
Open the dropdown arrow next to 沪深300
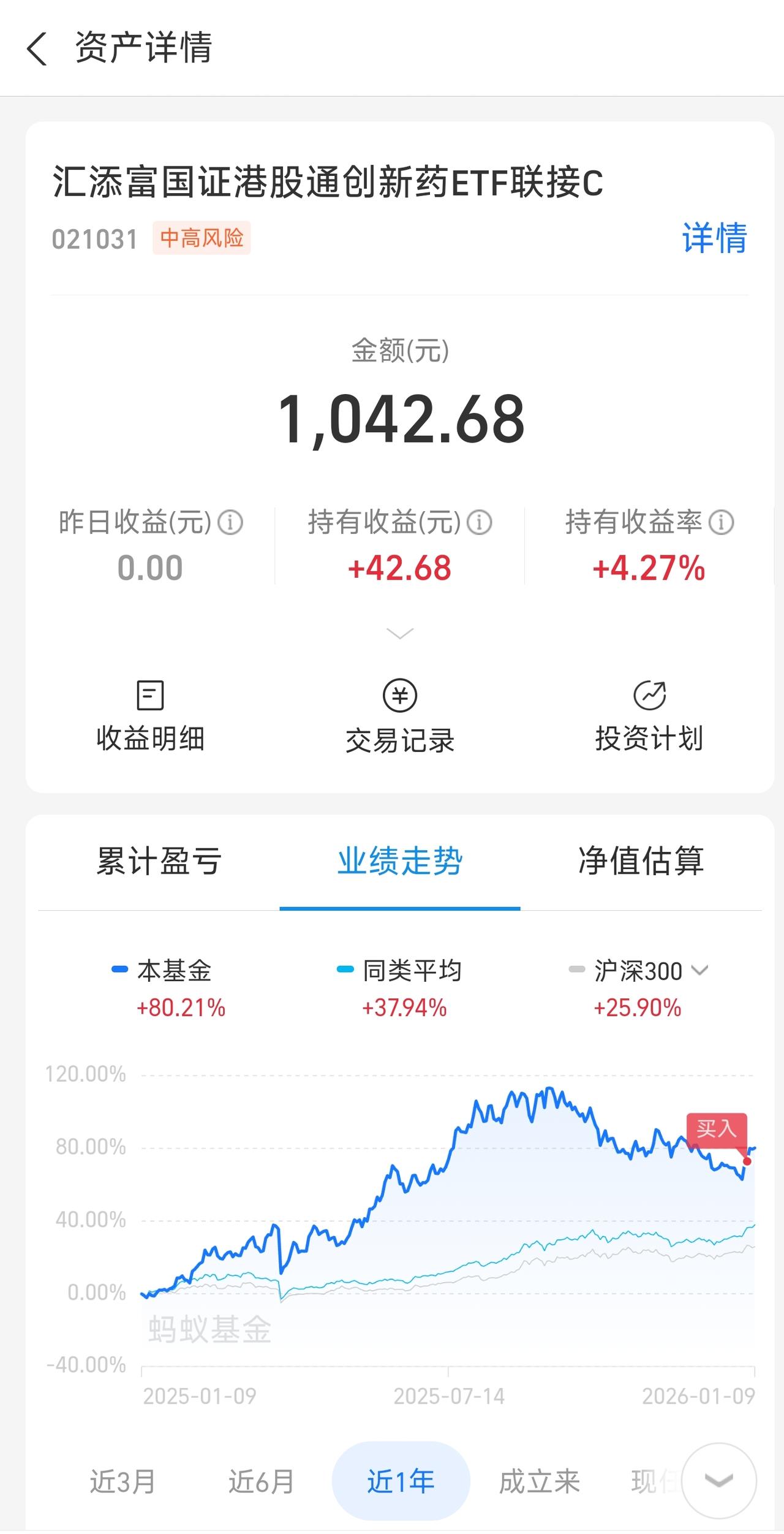(698, 970)
